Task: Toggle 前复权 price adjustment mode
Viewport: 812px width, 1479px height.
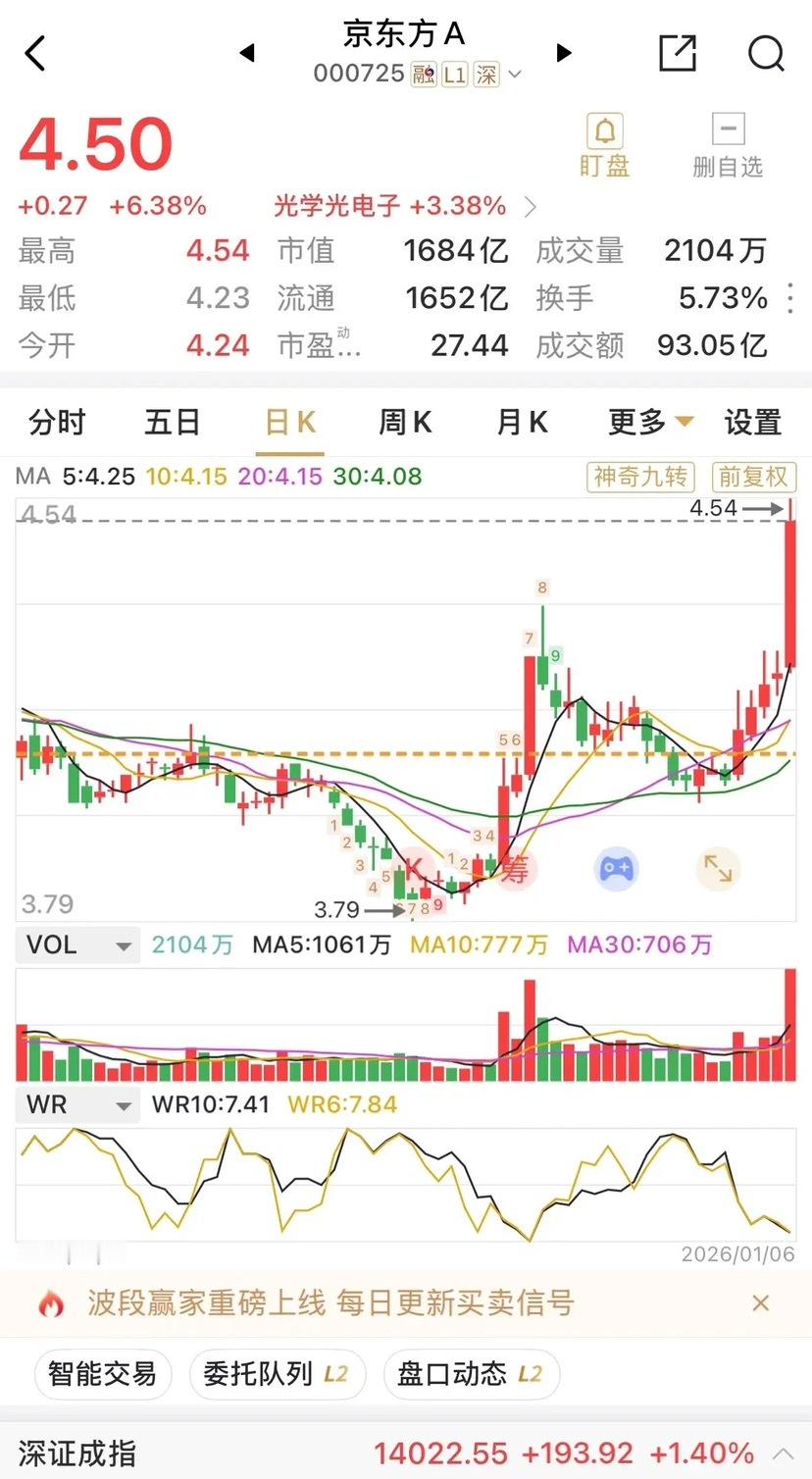Action: click(x=753, y=478)
